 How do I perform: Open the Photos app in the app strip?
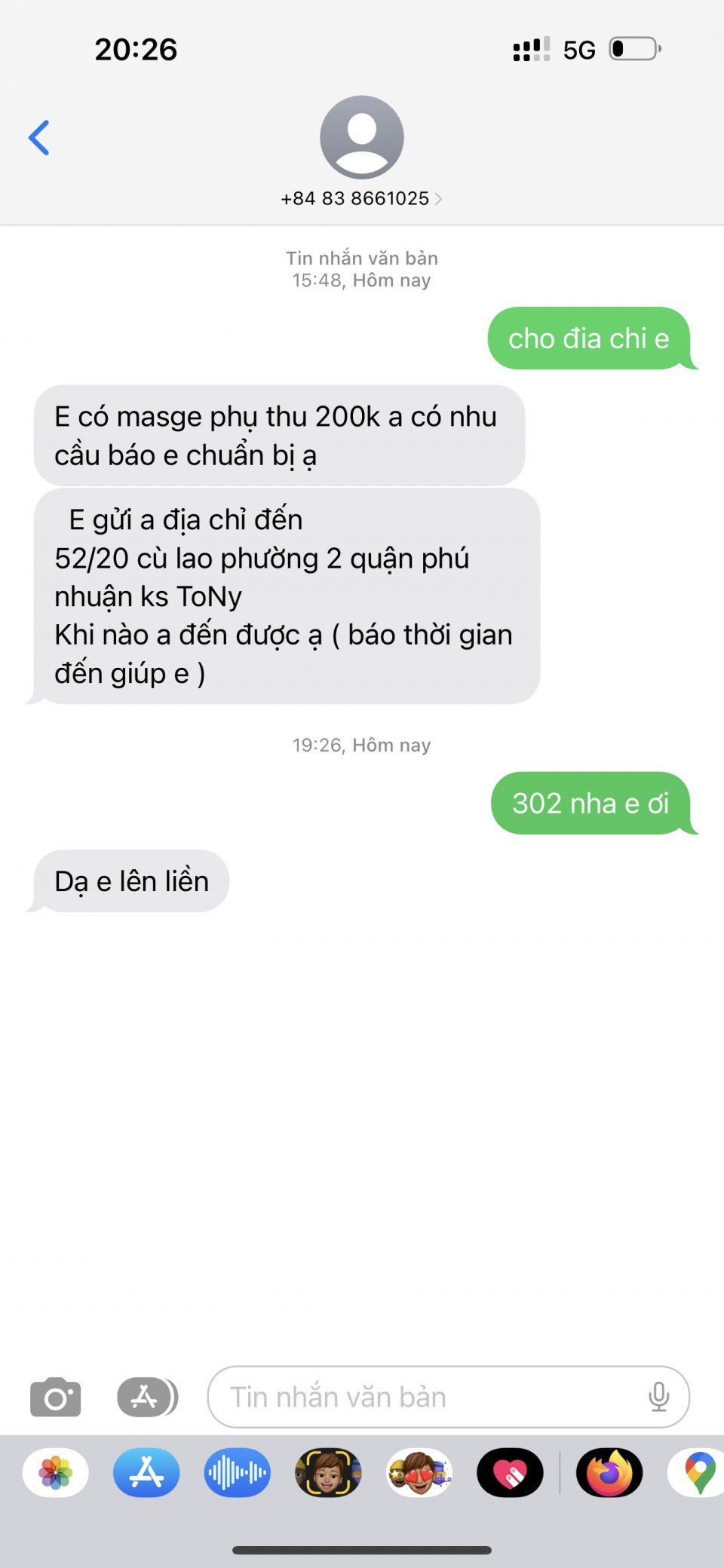[56, 1472]
